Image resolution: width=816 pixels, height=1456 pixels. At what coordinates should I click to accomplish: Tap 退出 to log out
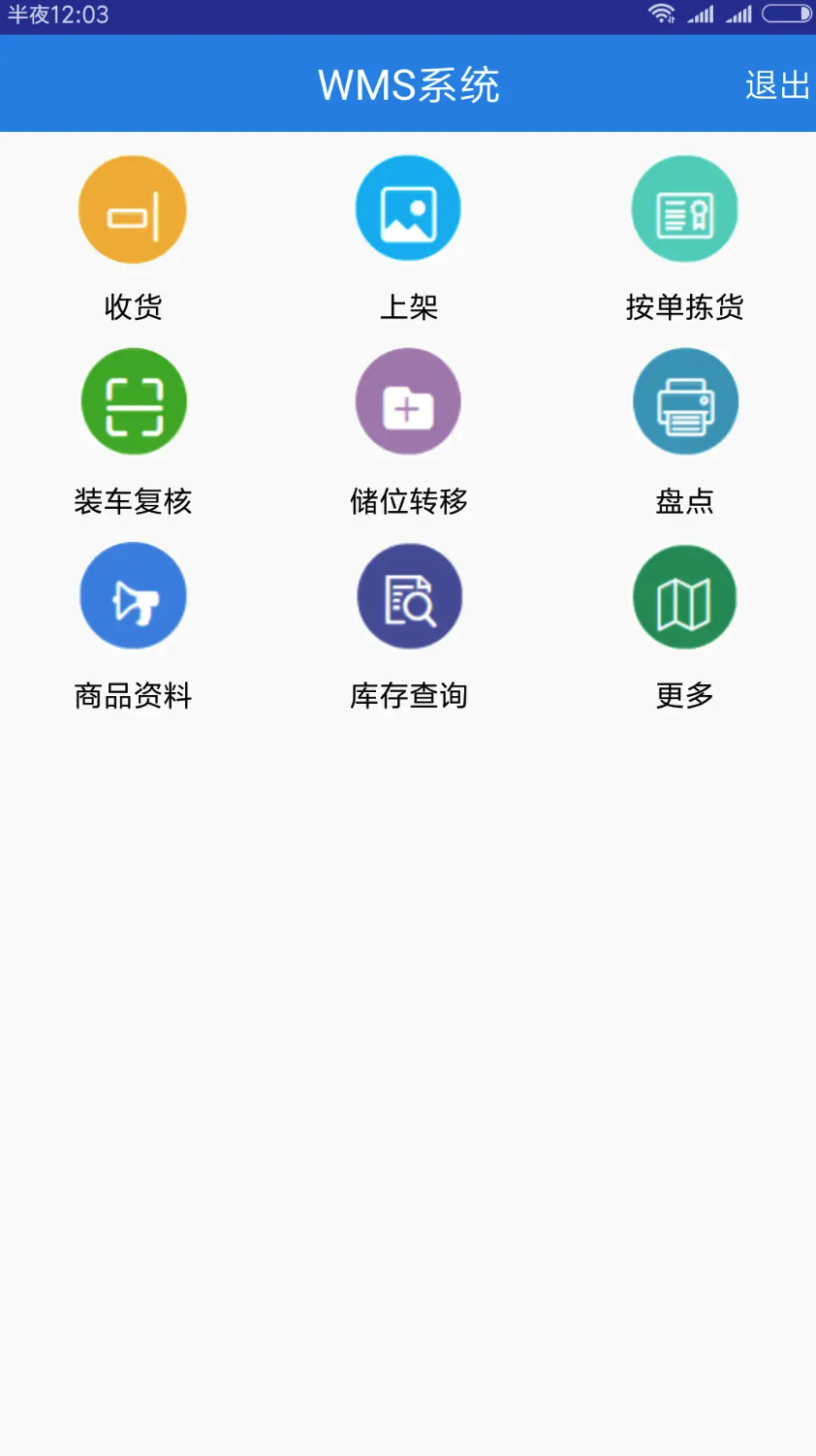coord(776,85)
